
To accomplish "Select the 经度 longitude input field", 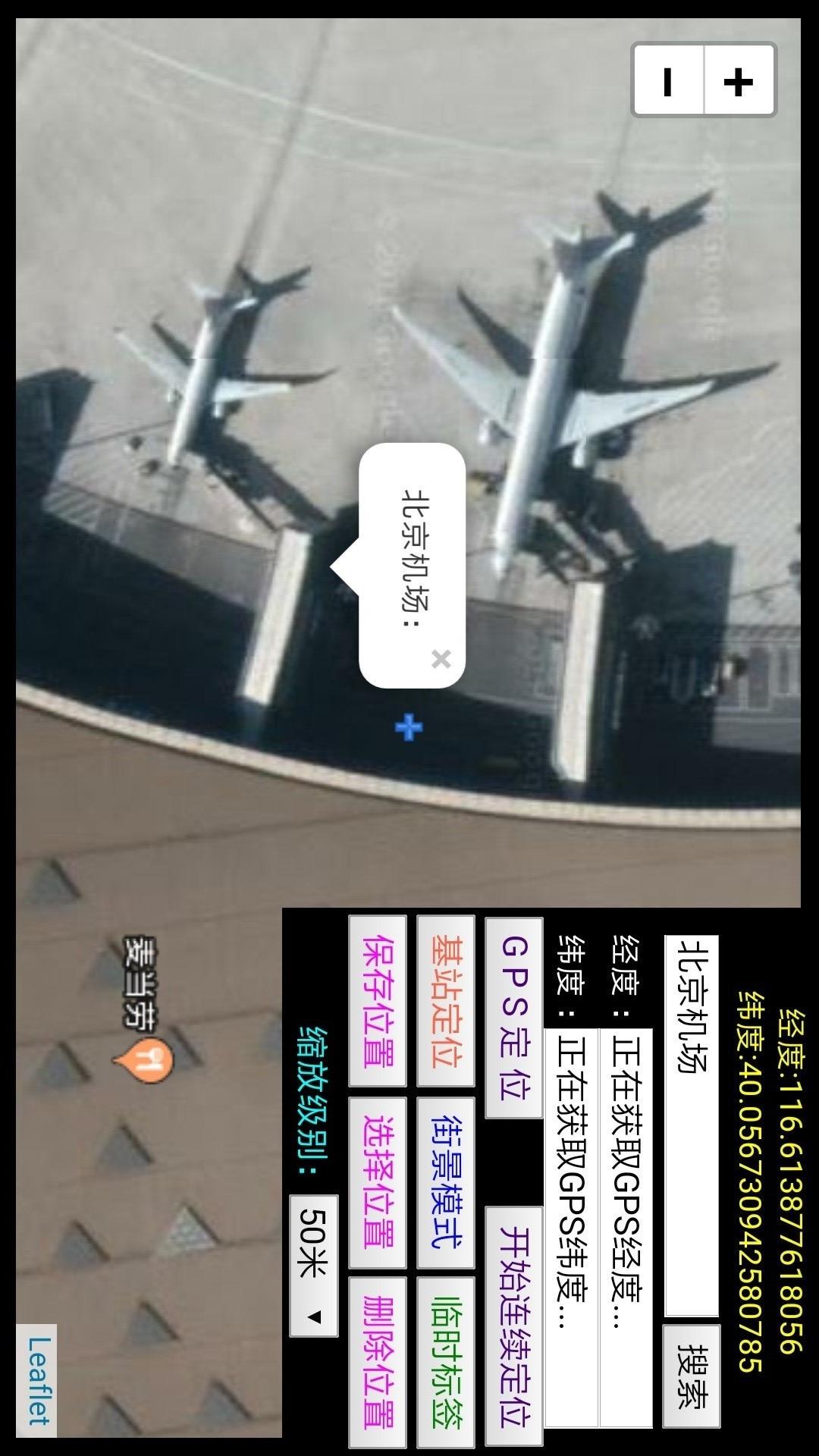I will coord(626,1227).
